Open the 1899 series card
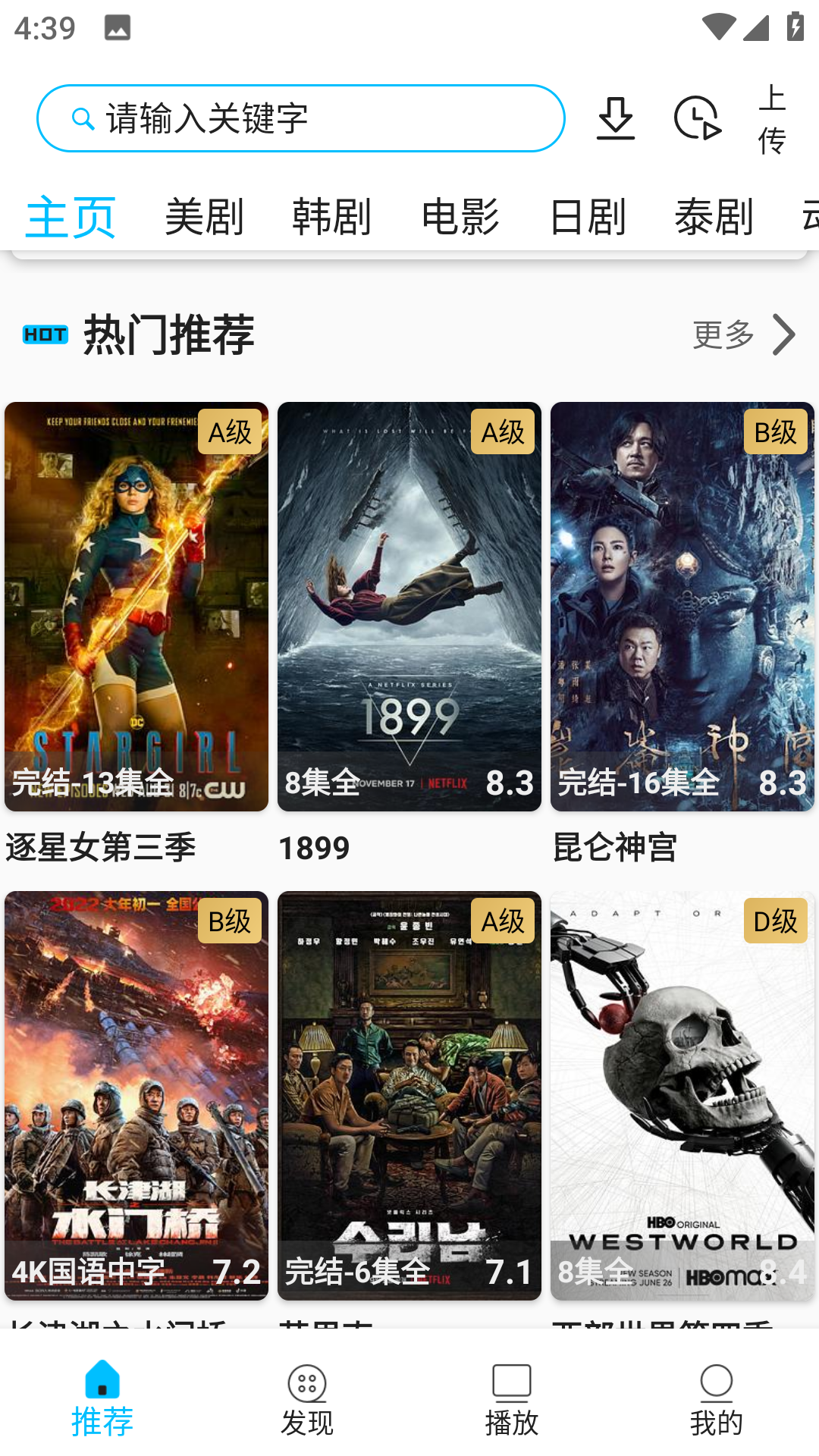This screenshot has width=819, height=1456. pos(409,607)
